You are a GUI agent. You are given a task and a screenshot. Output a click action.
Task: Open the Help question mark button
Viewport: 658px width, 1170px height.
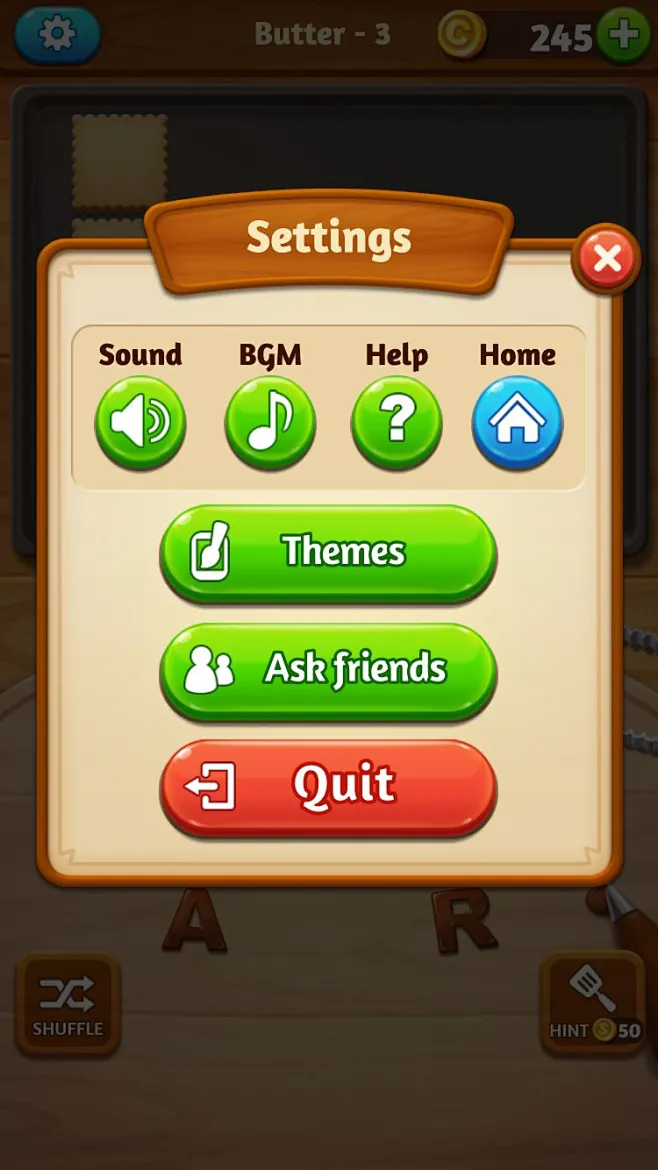[x=396, y=422]
